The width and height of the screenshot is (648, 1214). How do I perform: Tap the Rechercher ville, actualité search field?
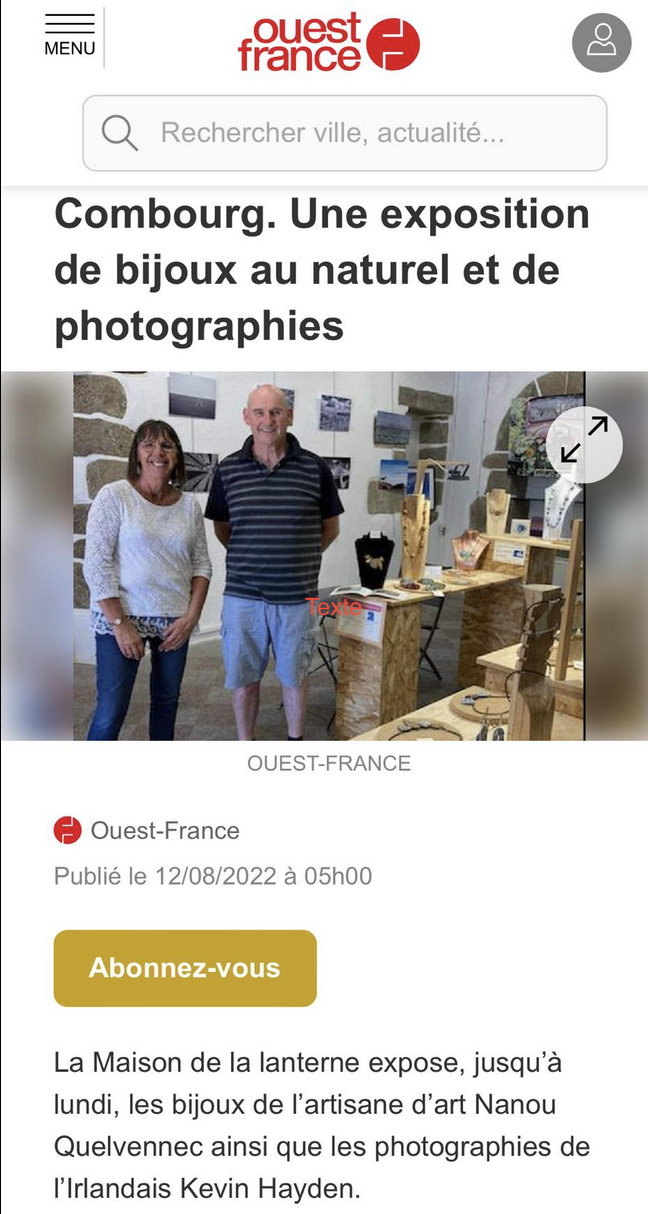tap(345, 133)
